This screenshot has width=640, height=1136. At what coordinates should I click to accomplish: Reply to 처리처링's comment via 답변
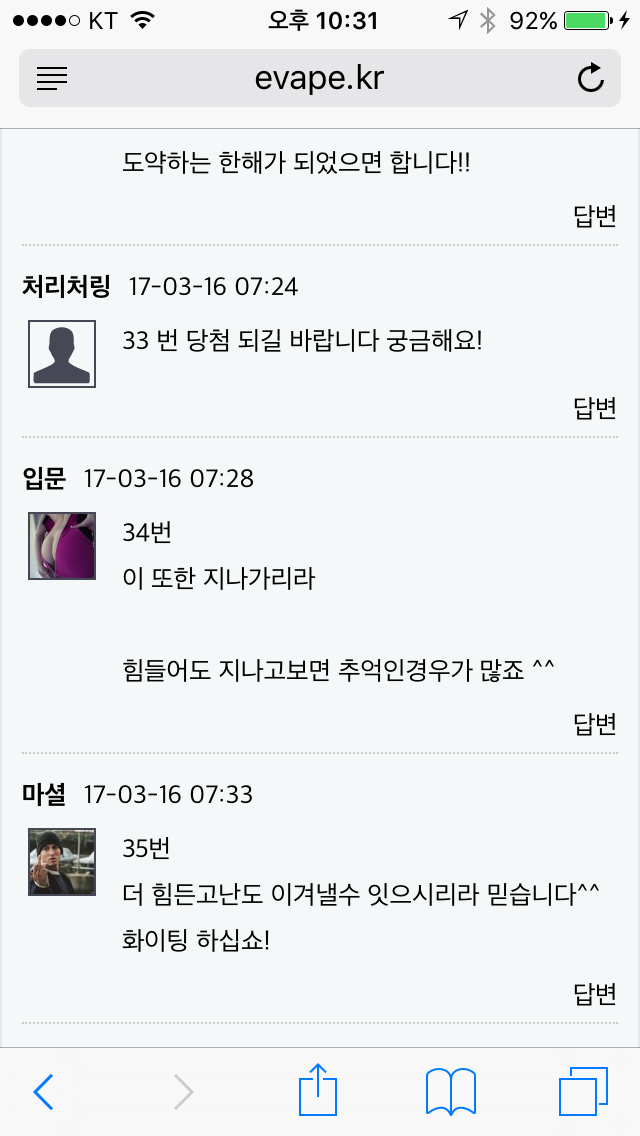[594, 407]
